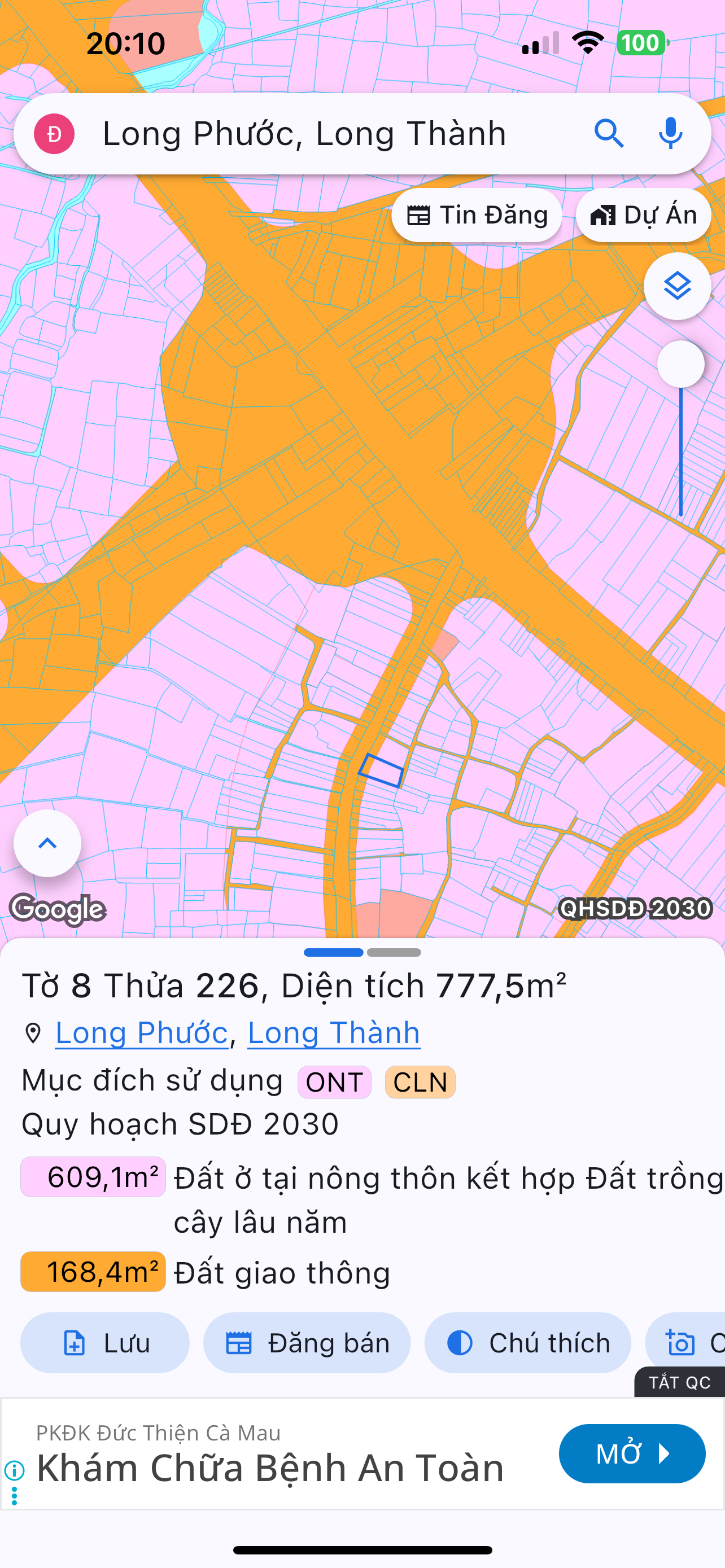
Task: Start voice search with the microphone
Action: [670, 134]
